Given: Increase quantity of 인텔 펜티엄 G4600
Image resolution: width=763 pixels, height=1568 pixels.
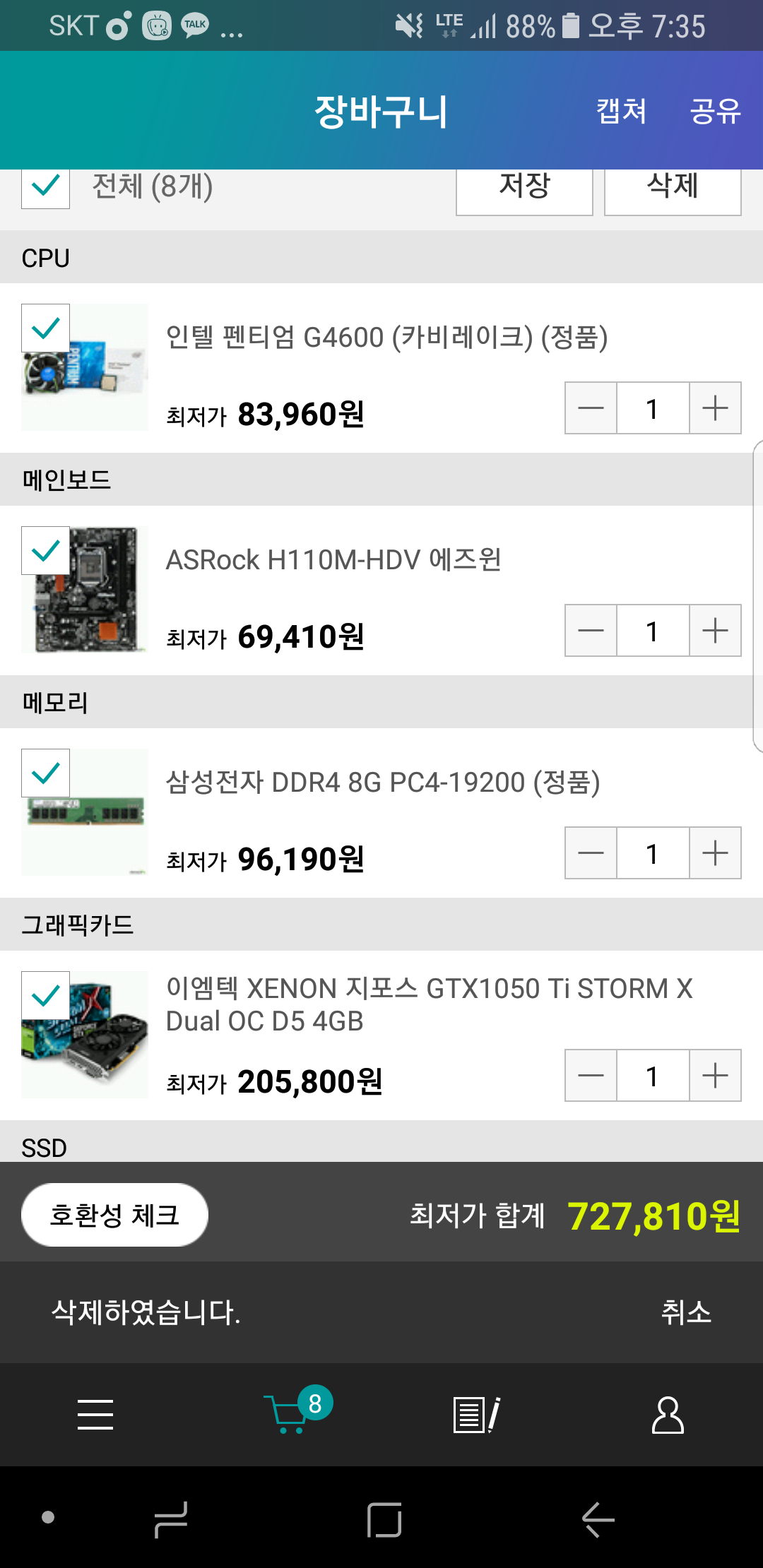Looking at the screenshot, I should click(x=715, y=408).
